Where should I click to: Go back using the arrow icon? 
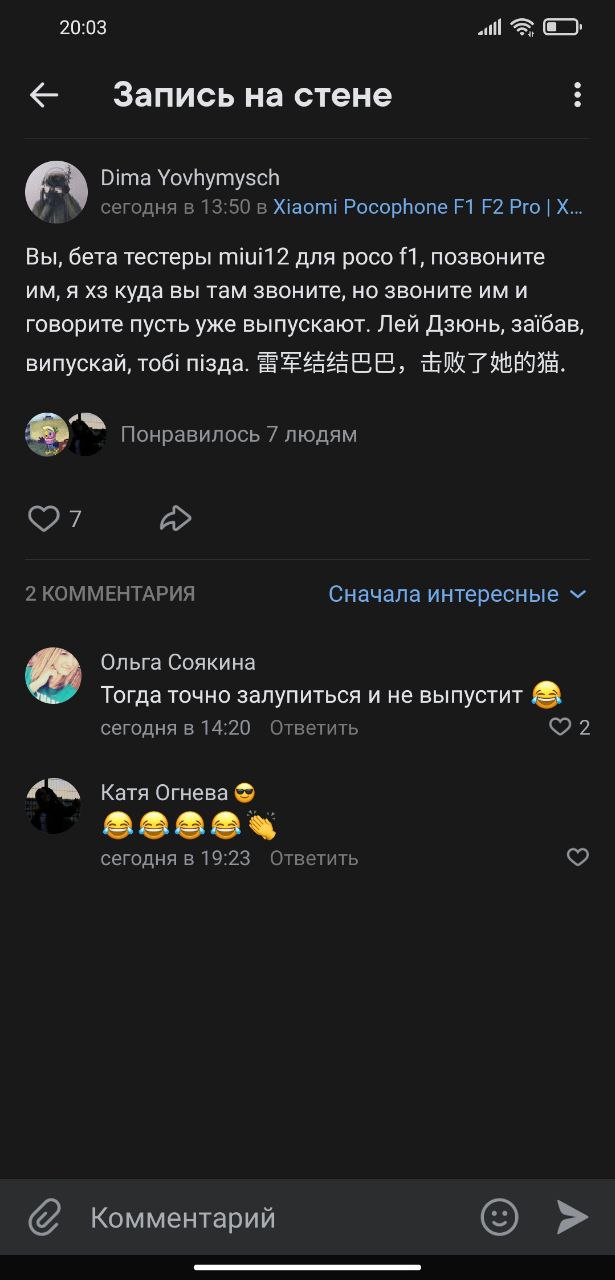pyautogui.click(x=44, y=95)
